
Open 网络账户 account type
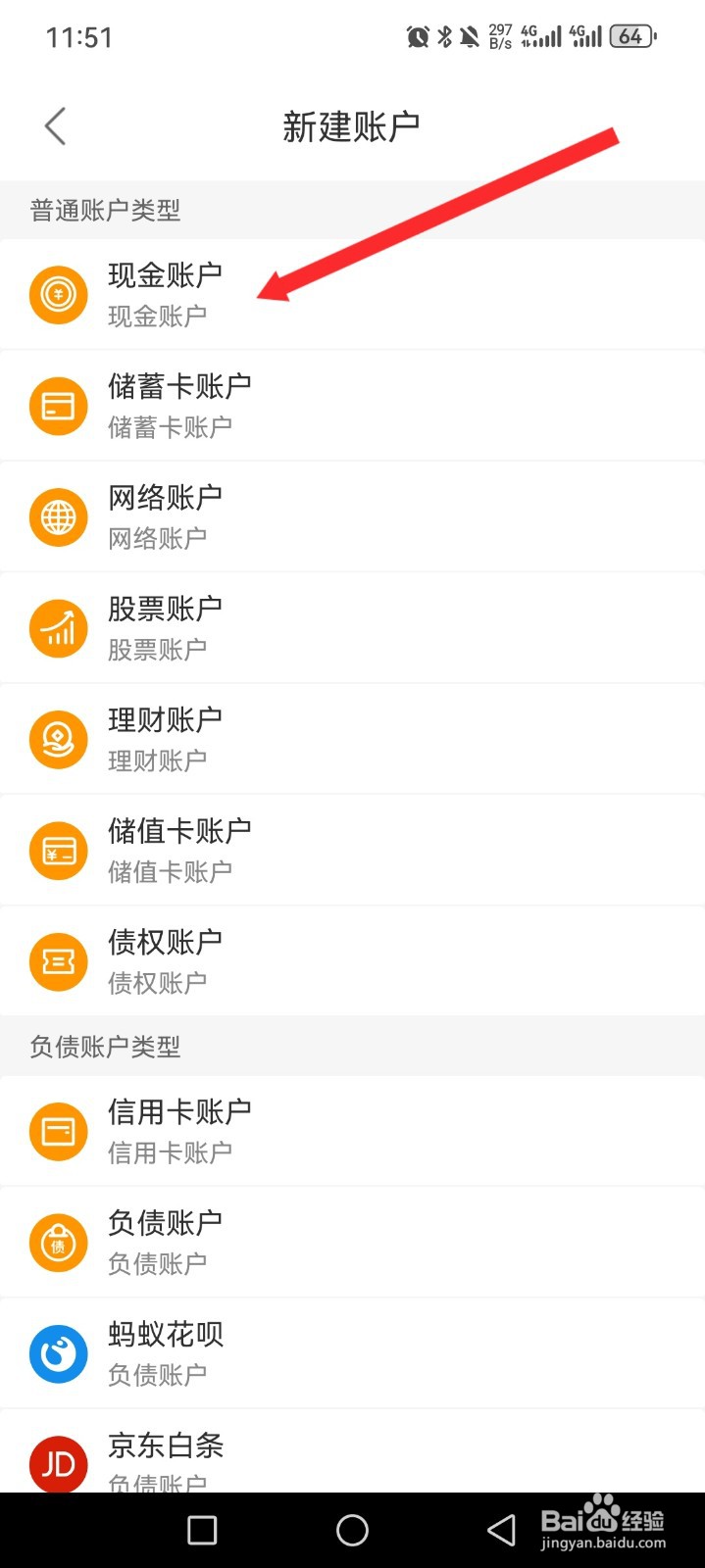[352, 516]
